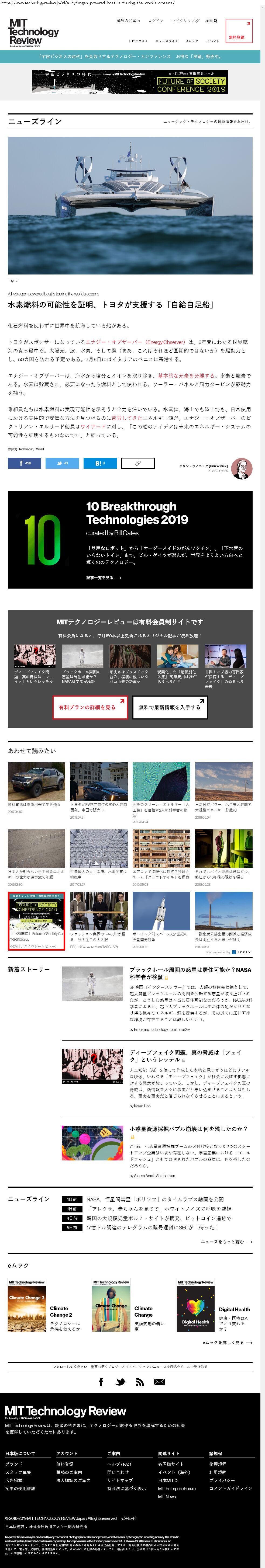
Task: Bookmark the article on Hatena
Action: [100, 463]
